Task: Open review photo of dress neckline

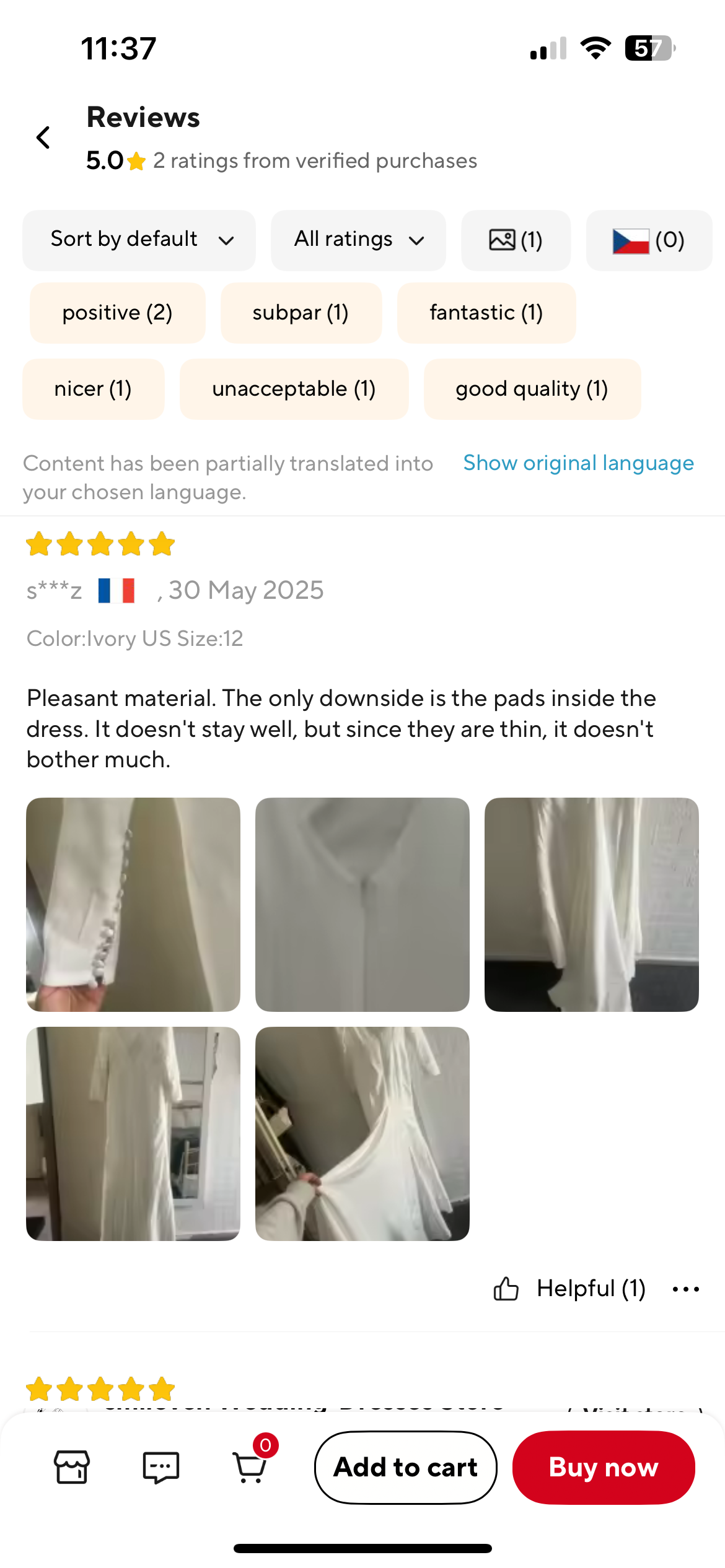Action: pyautogui.click(x=362, y=904)
